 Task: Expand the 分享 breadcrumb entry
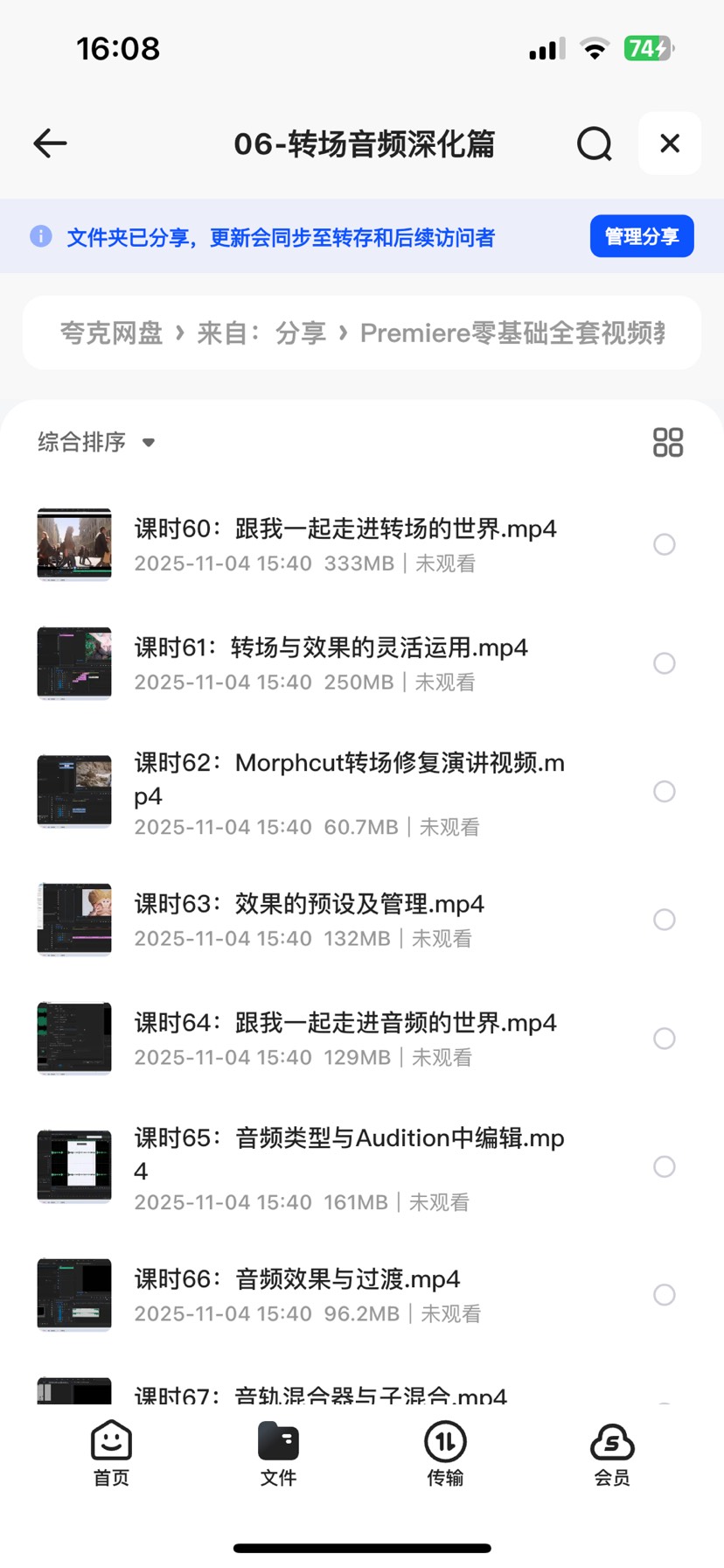tap(300, 333)
